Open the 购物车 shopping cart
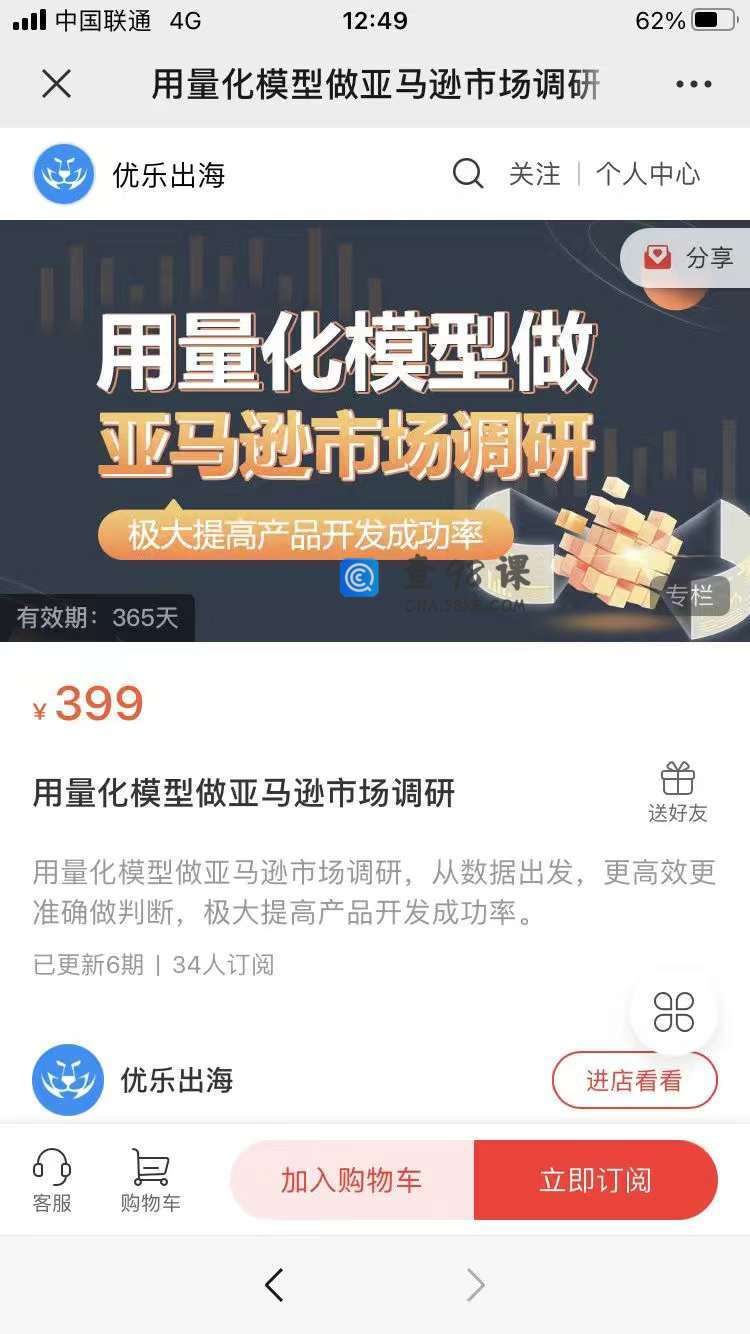This screenshot has width=750, height=1334. pyautogui.click(x=150, y=1180)
